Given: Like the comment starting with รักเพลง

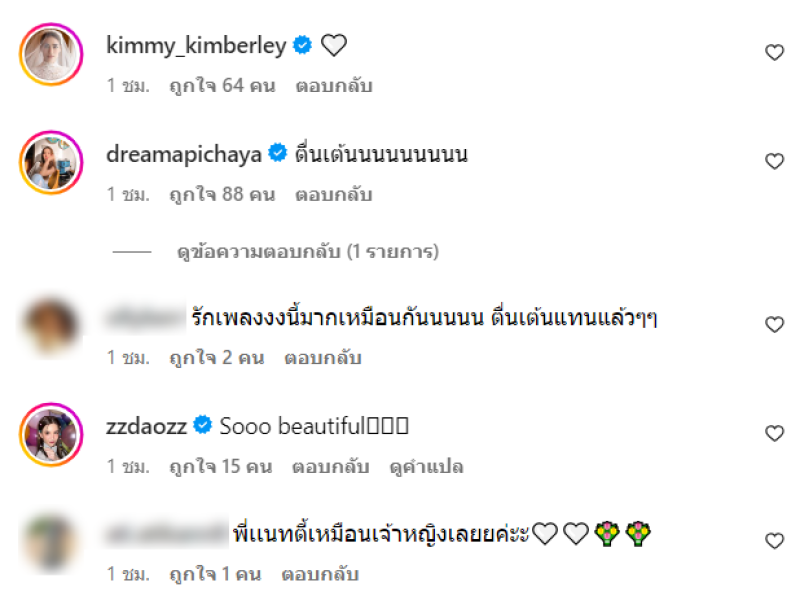Looking at the screenshot, I should click(774, 324).
